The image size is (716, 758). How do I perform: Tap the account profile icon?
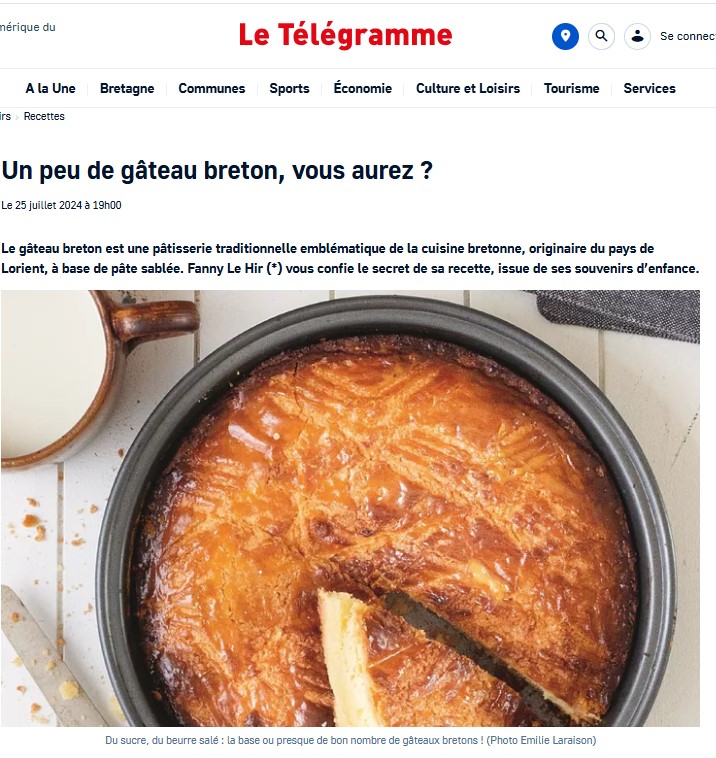637,37
